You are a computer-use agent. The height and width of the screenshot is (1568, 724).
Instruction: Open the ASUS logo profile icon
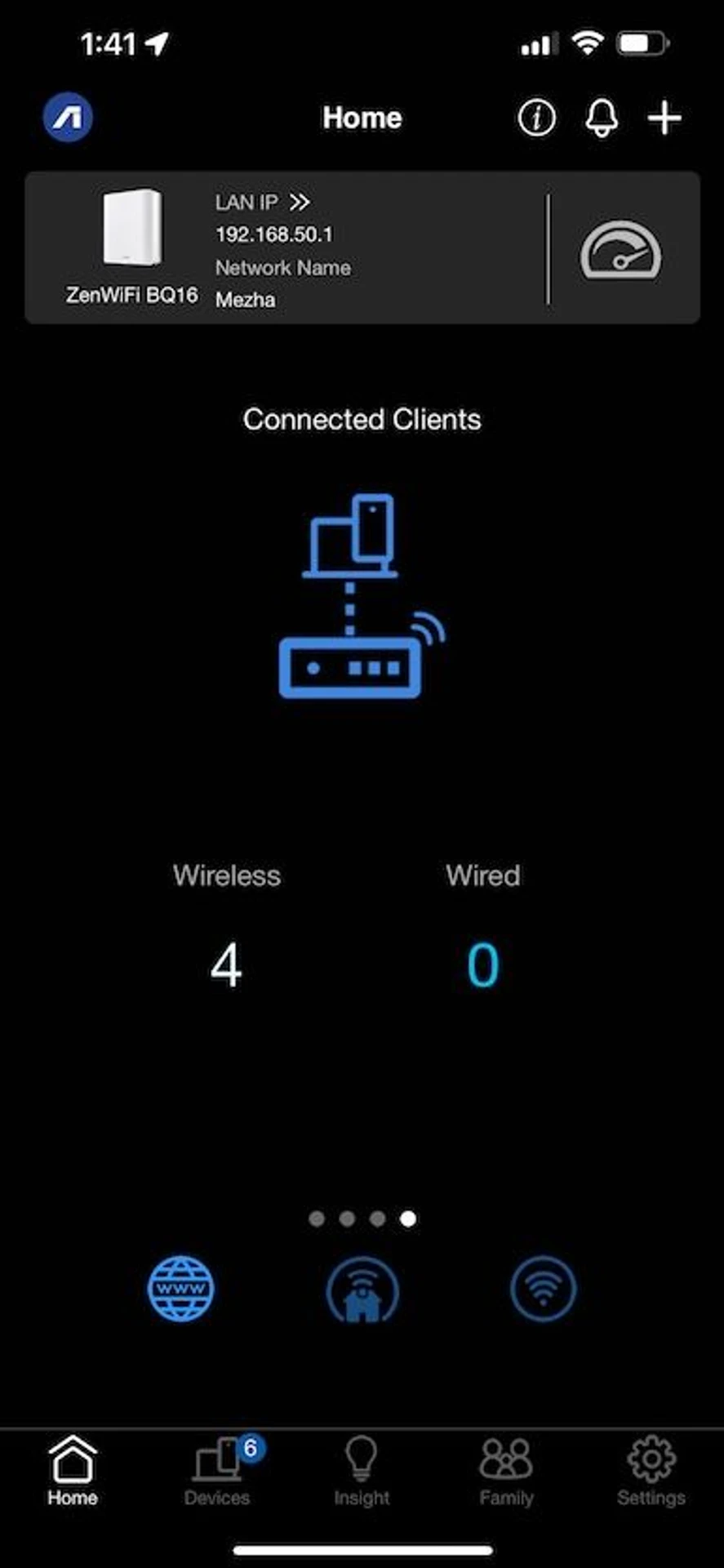(x=68, y=118)
